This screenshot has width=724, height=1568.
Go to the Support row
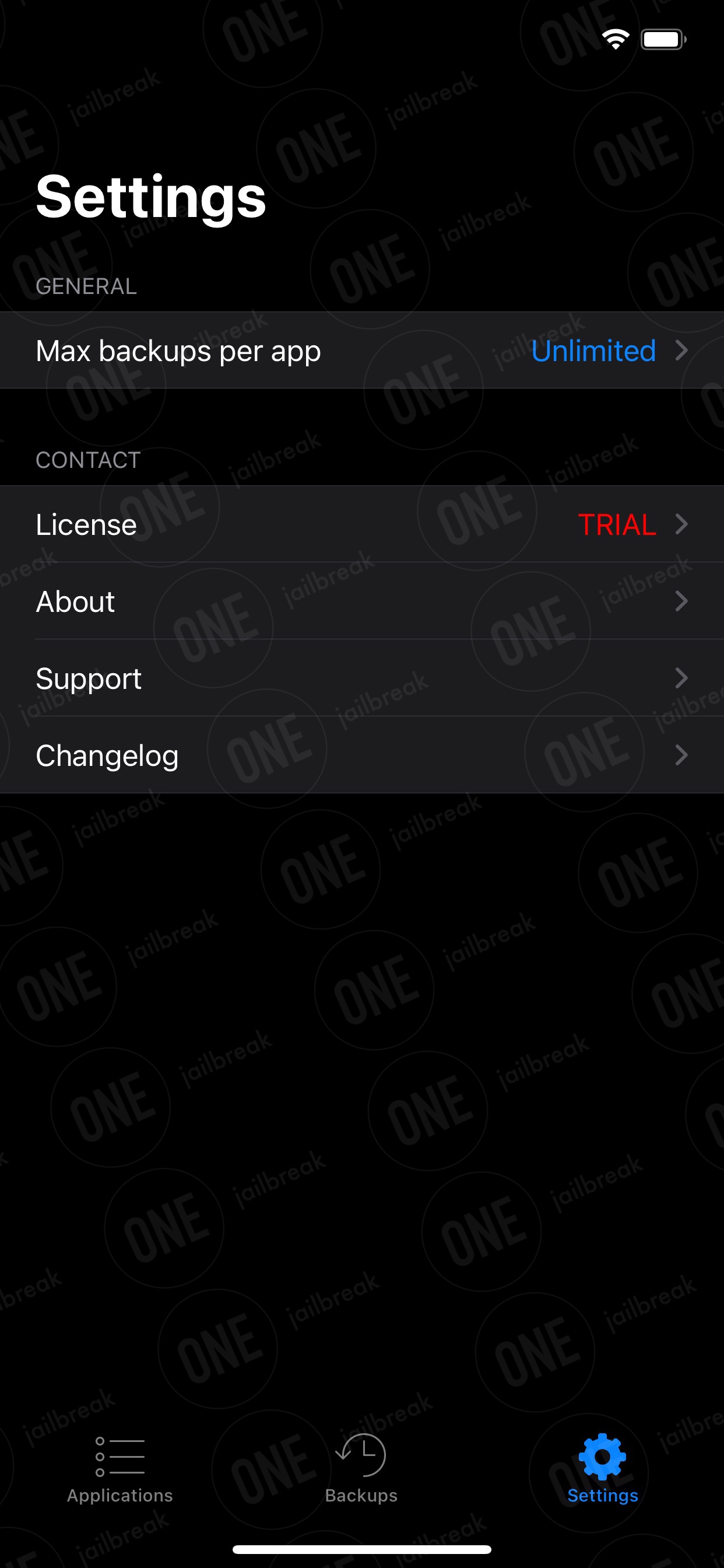[x=362, y=678]
